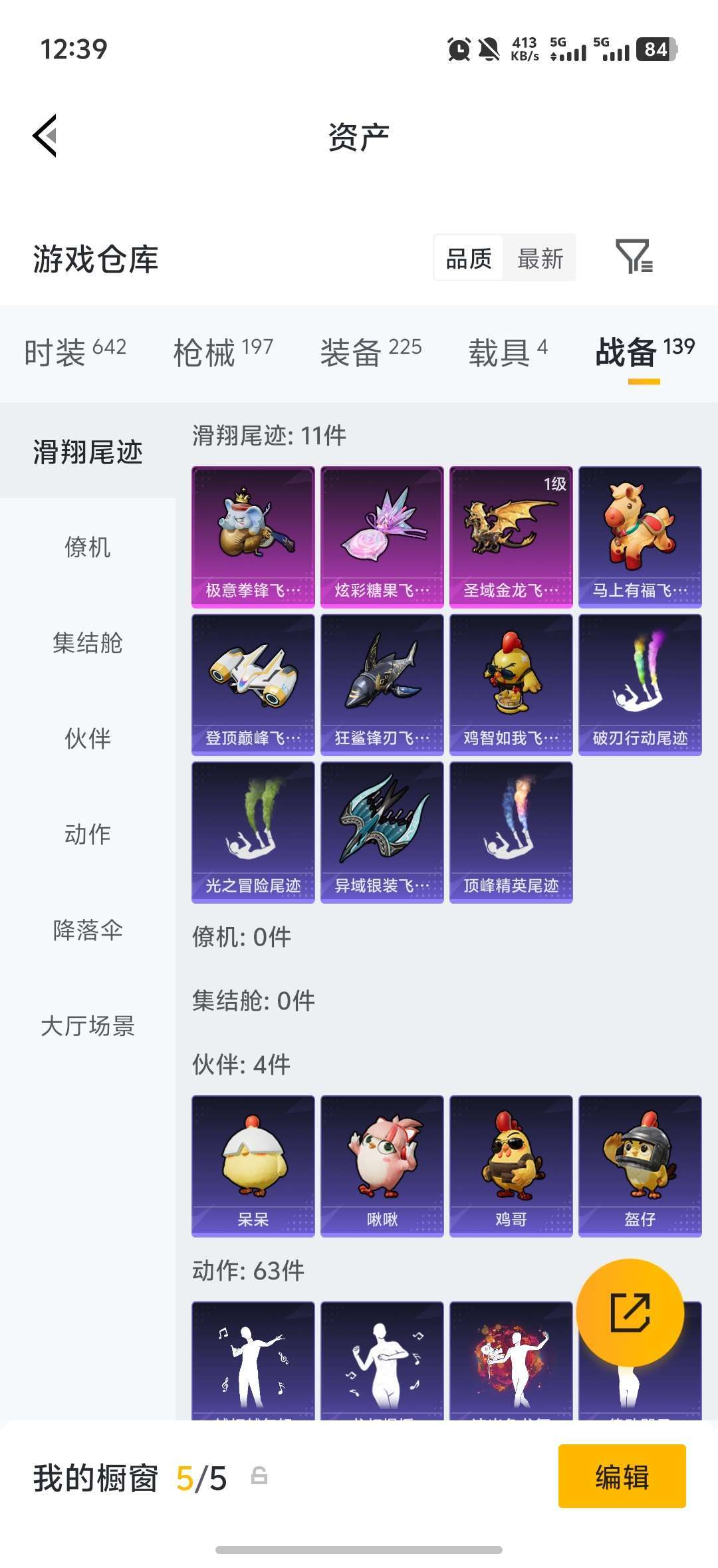This screenshot has width=718, height=1568.
Task: Switch sorting to 品质 quality mode
Action: [467, 258]
